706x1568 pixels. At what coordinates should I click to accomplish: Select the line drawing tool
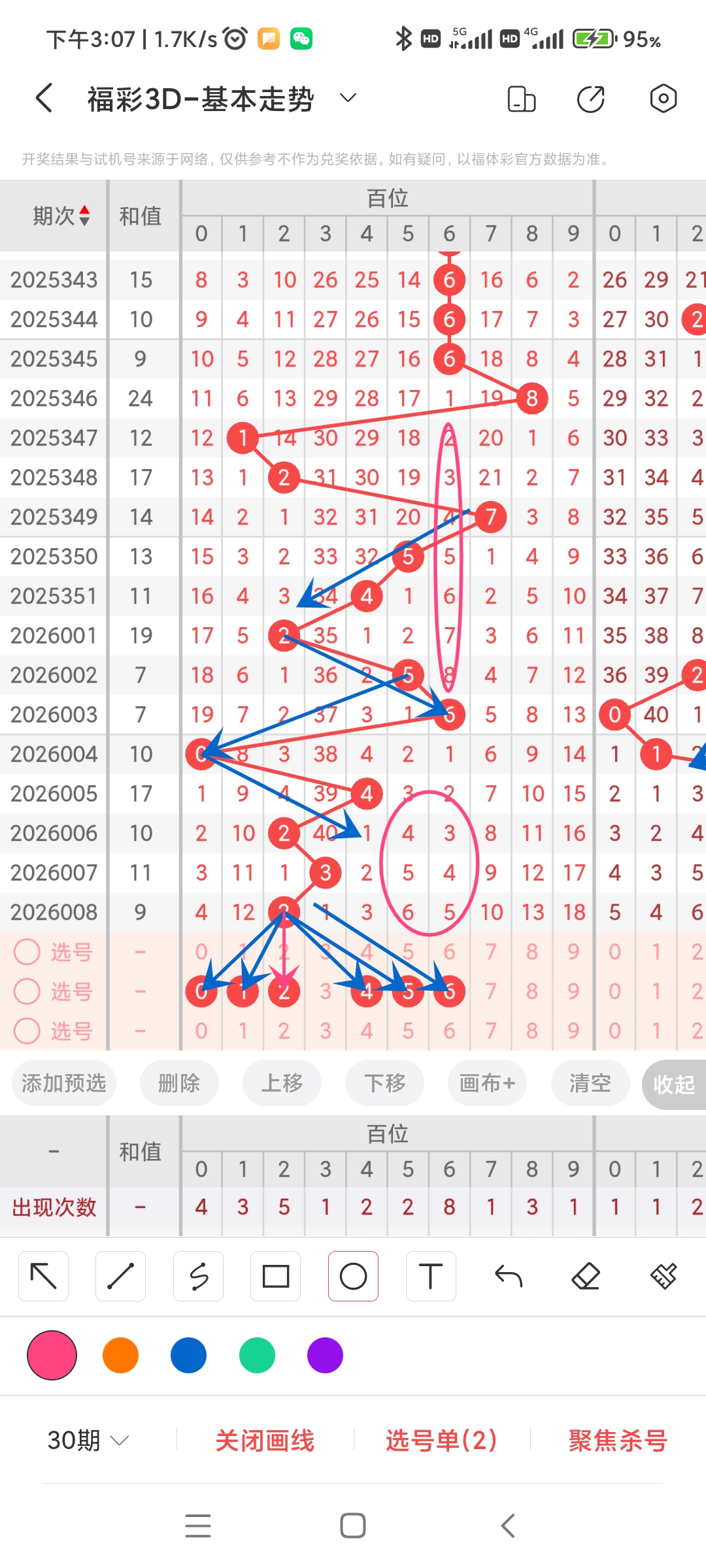(x=120, y=1275)
